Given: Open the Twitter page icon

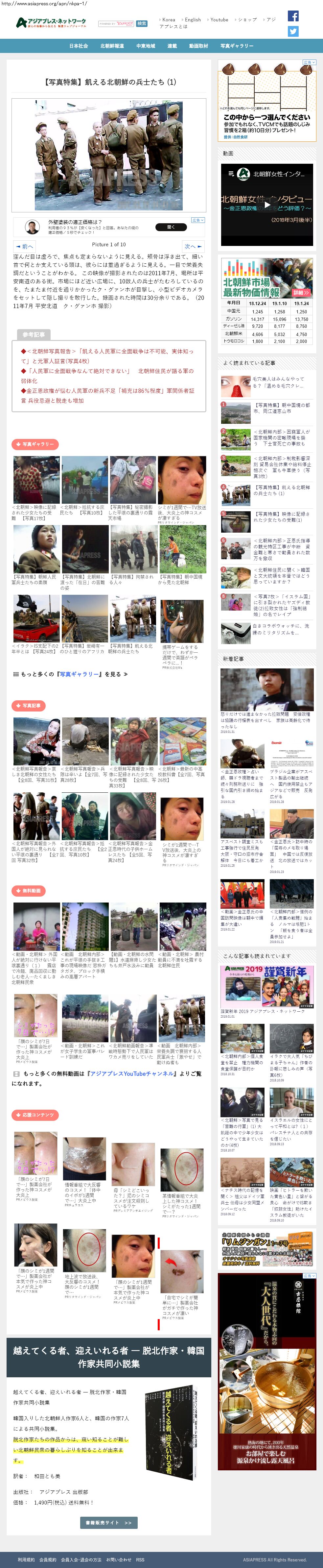Looking at the screenshot, I should [292, 32].
